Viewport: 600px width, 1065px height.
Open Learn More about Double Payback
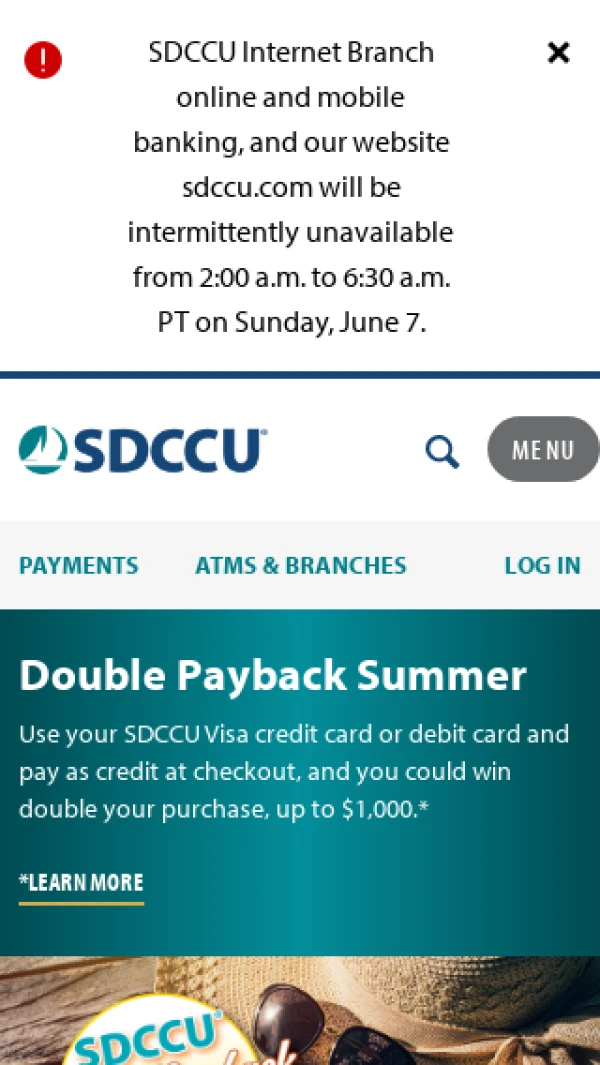[82, 883]
